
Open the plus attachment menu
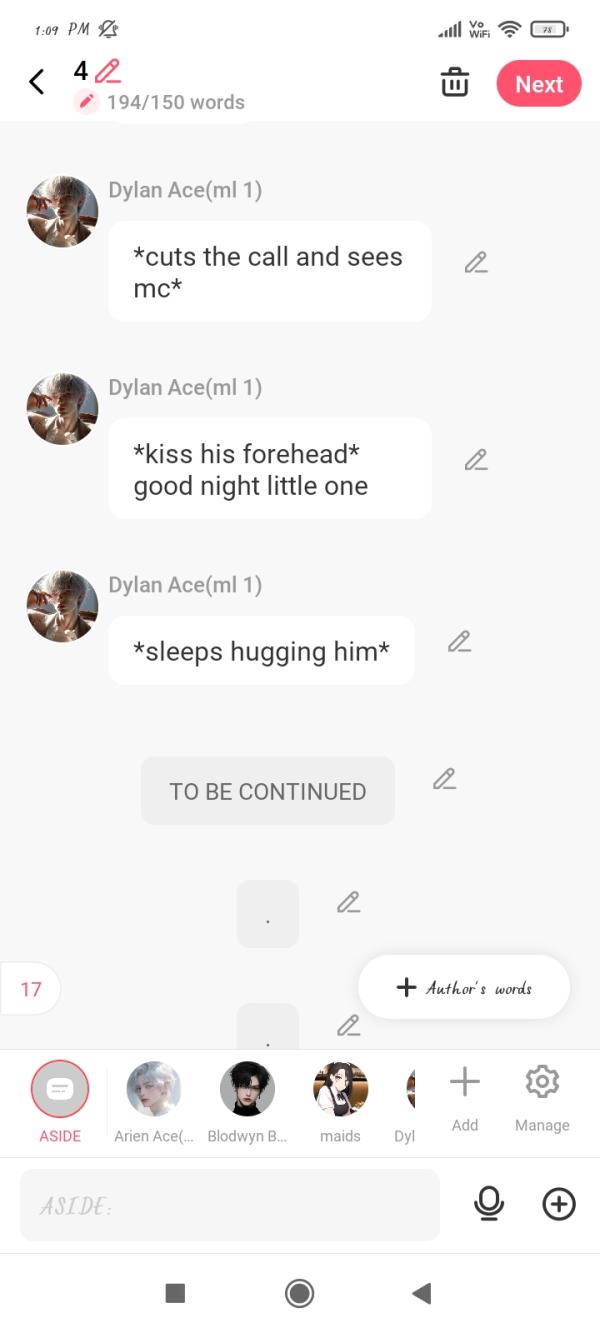click(559, 1205)
